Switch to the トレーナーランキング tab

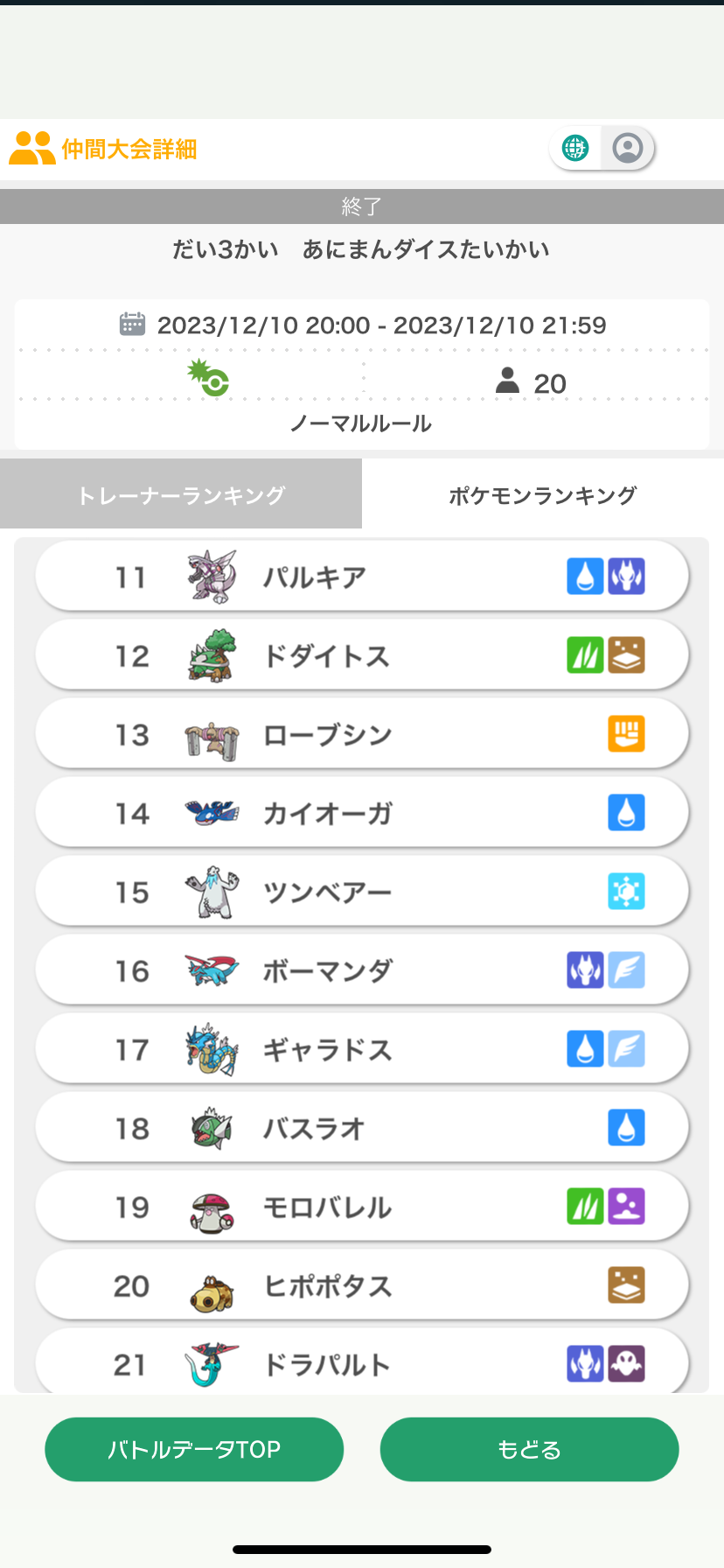pyautogui.click(x=181, y=494)
